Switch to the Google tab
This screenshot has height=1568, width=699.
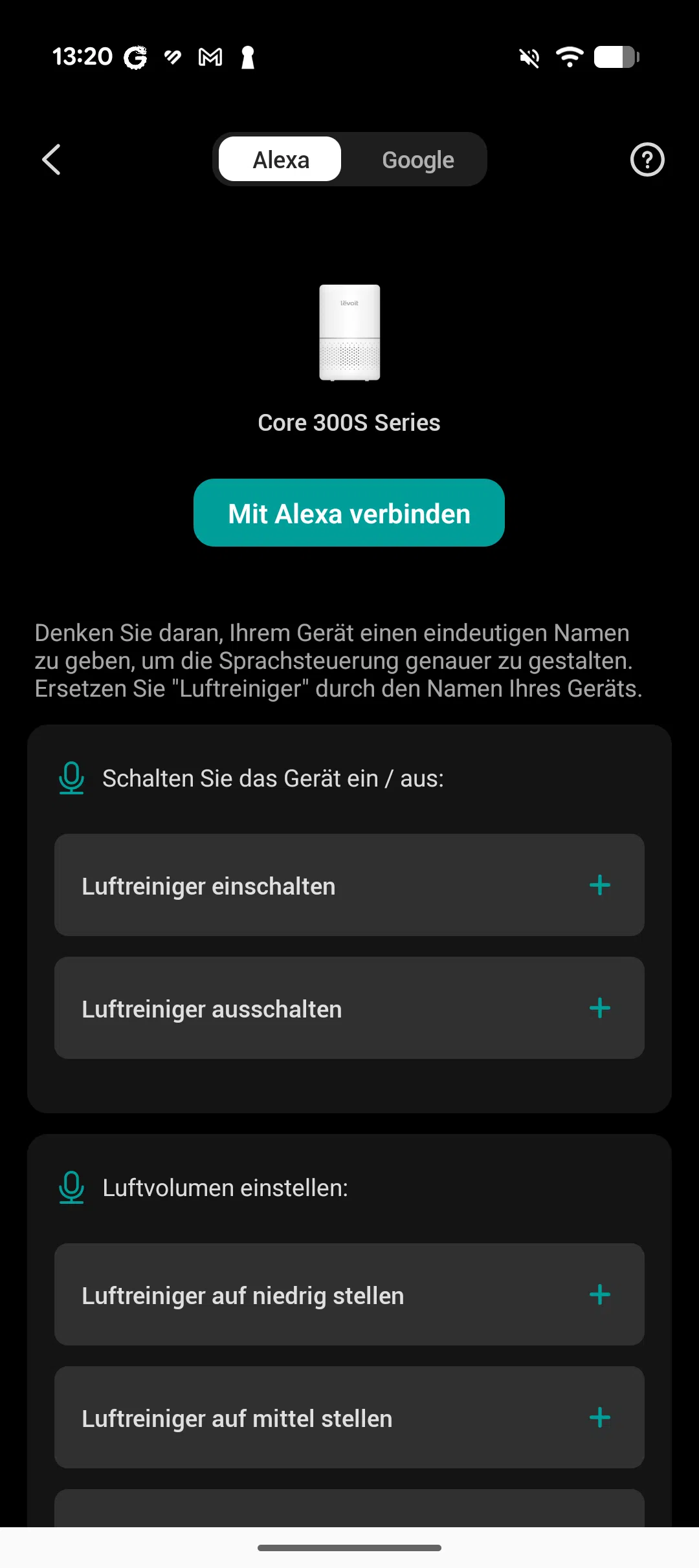tap(418, 160)
